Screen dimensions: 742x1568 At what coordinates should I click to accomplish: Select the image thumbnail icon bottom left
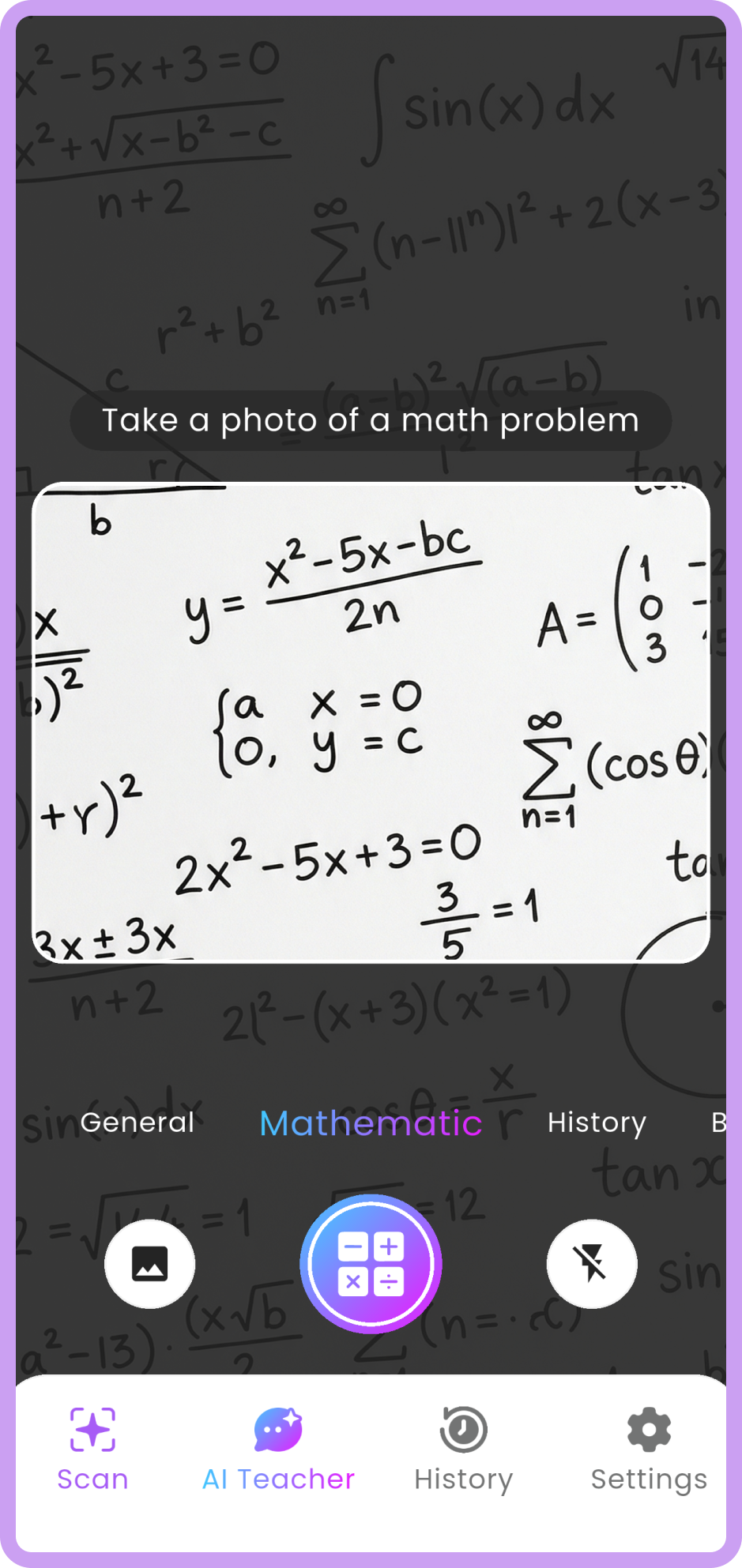point(149,1264)
